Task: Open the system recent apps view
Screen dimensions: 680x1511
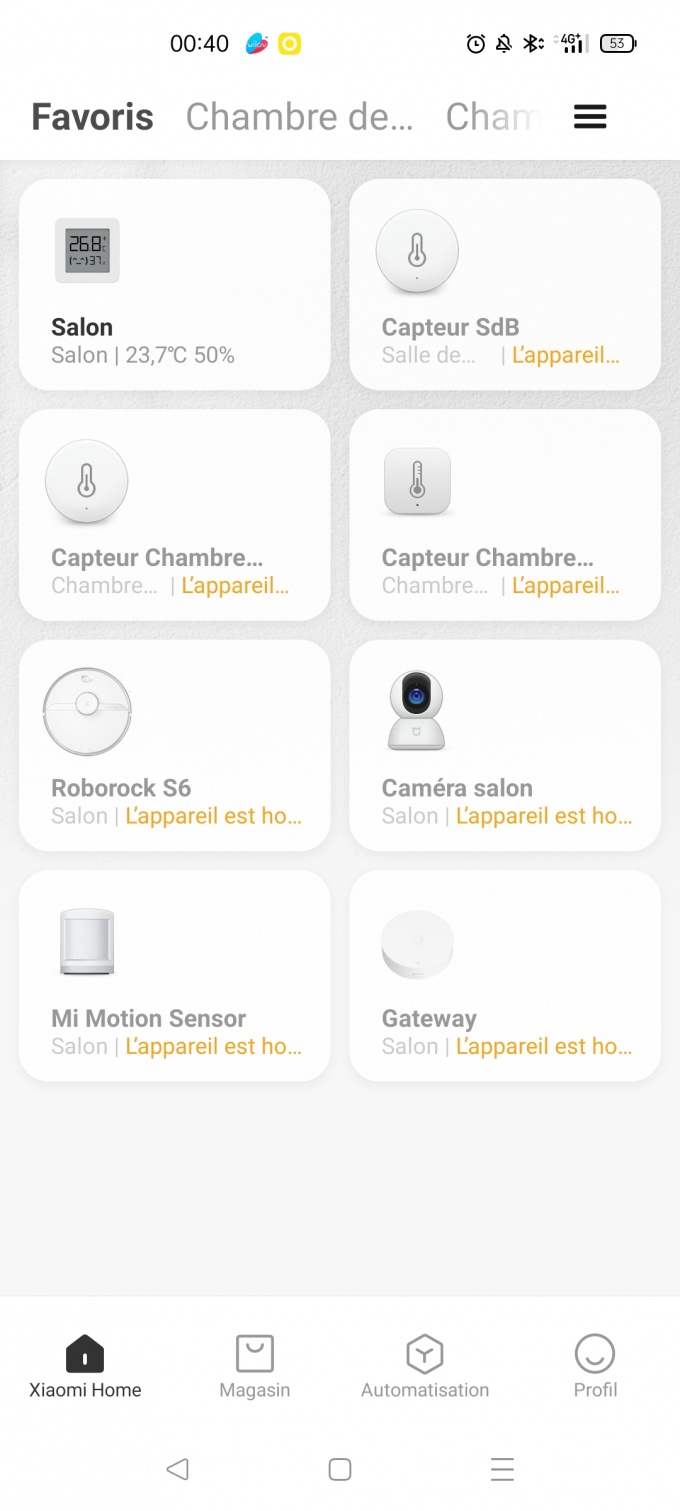Action: click(502, 1469)
